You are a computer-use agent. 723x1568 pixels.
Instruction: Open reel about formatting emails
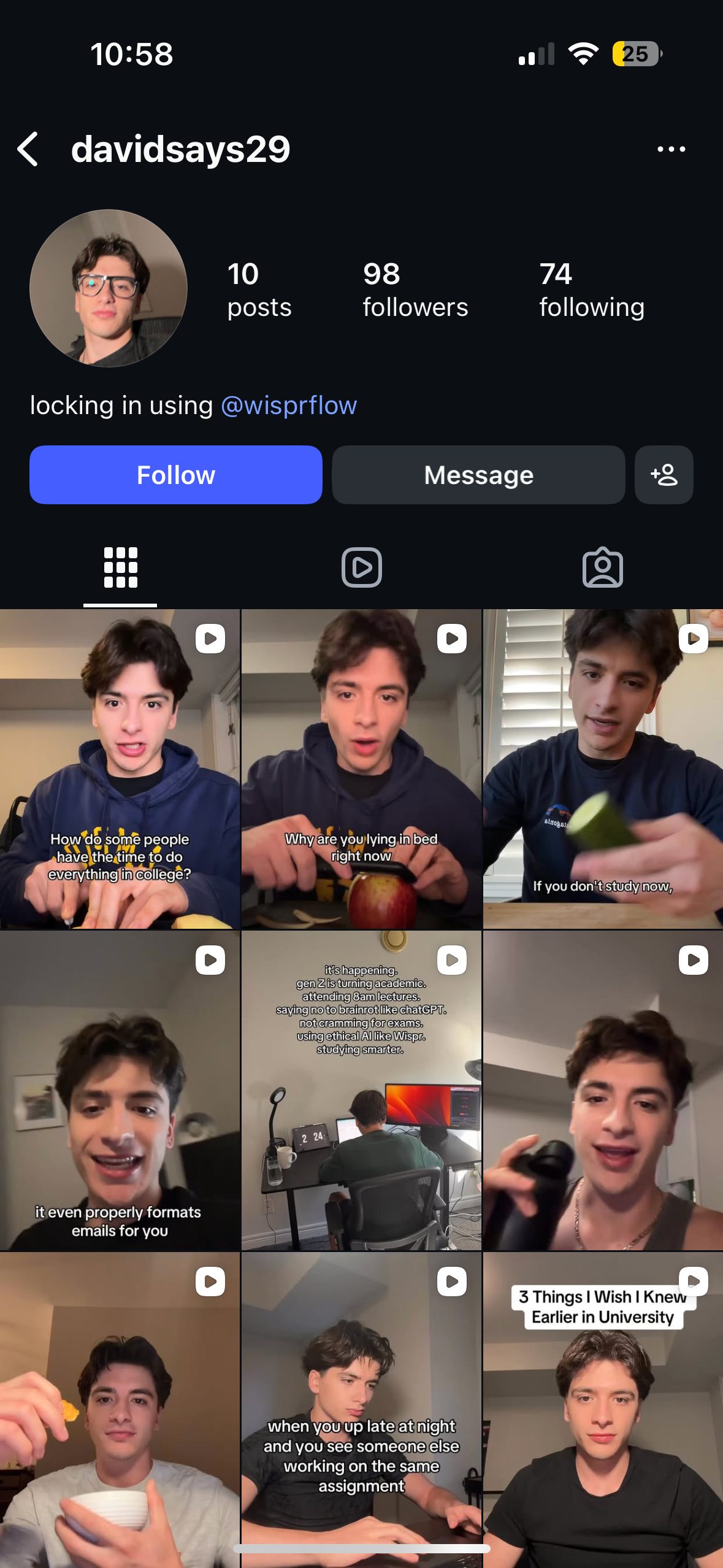[120, 1091]
